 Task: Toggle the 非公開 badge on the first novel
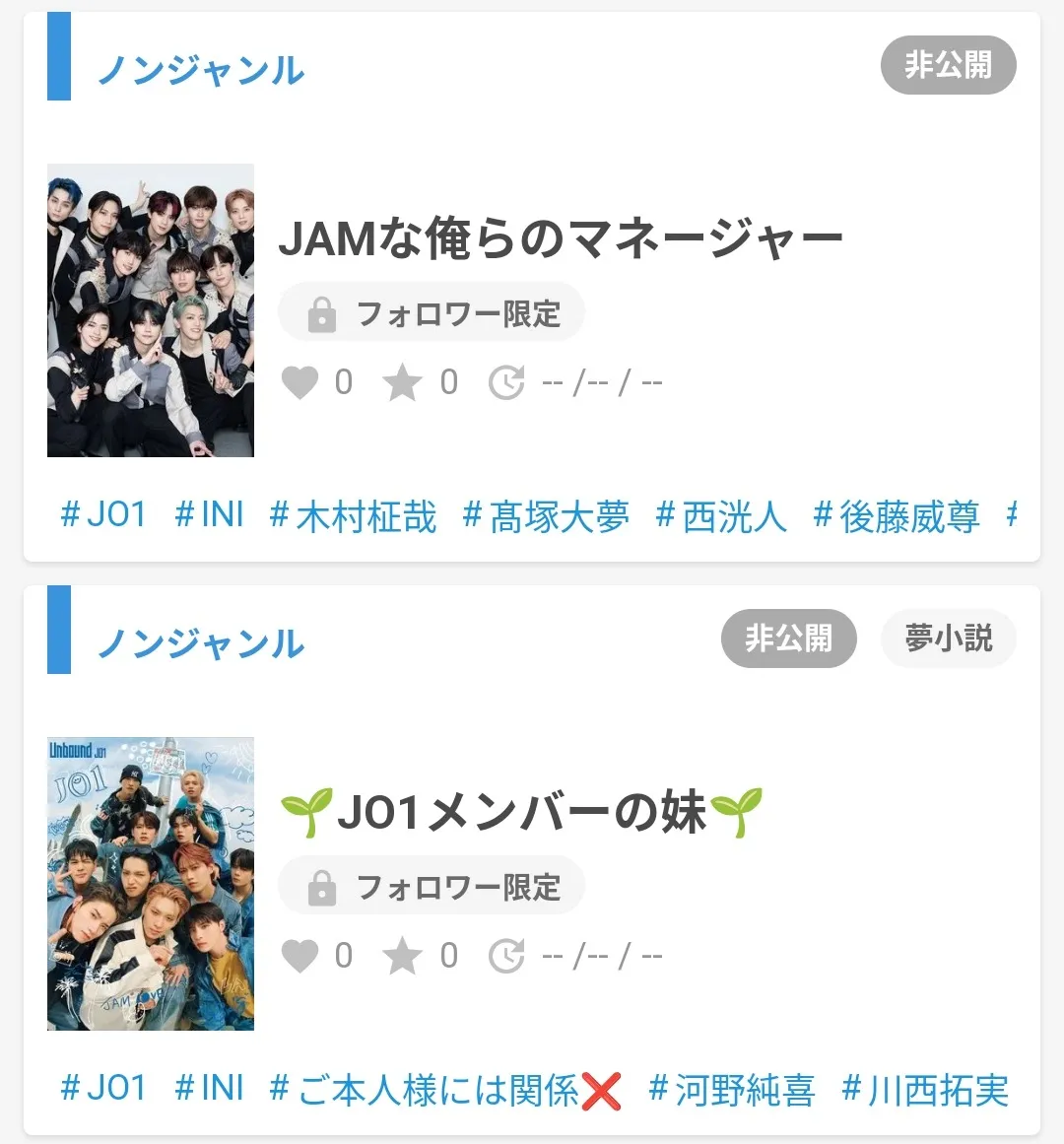pyautogui.click(x=948, y=65)
